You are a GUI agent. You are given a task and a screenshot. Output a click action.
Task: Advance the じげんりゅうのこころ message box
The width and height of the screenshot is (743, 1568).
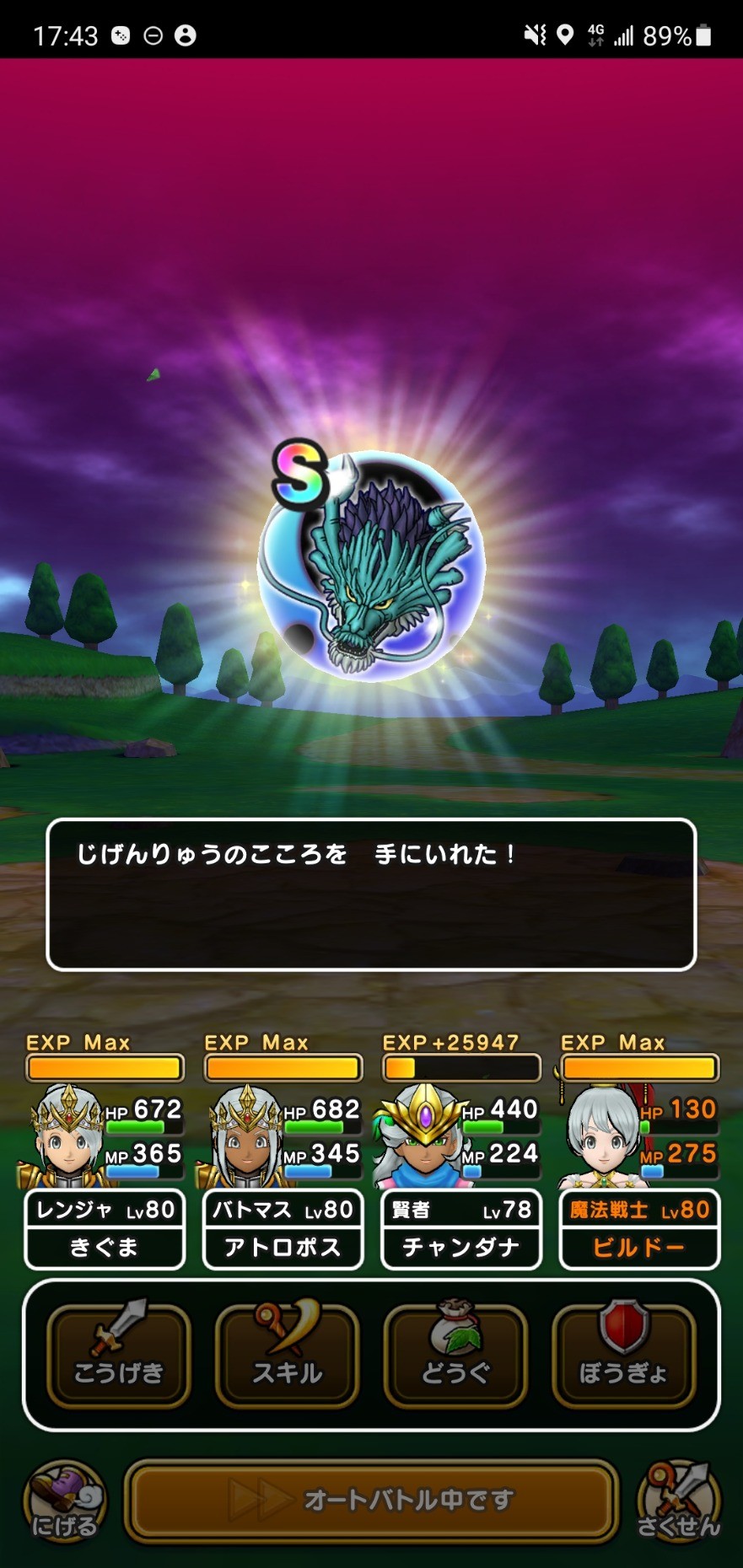pyautogui.click(x=371, y=894)
